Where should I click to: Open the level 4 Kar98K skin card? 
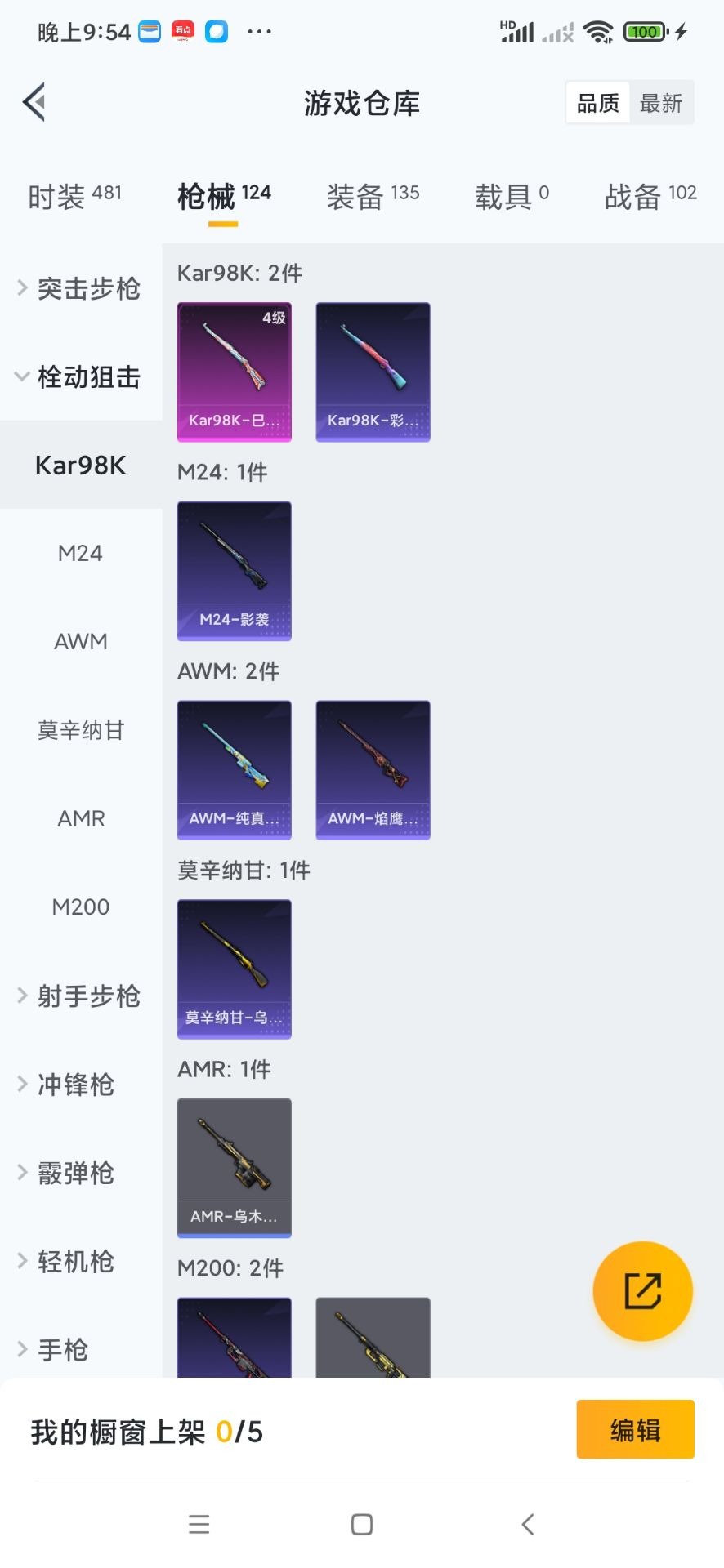coord(235,372)
